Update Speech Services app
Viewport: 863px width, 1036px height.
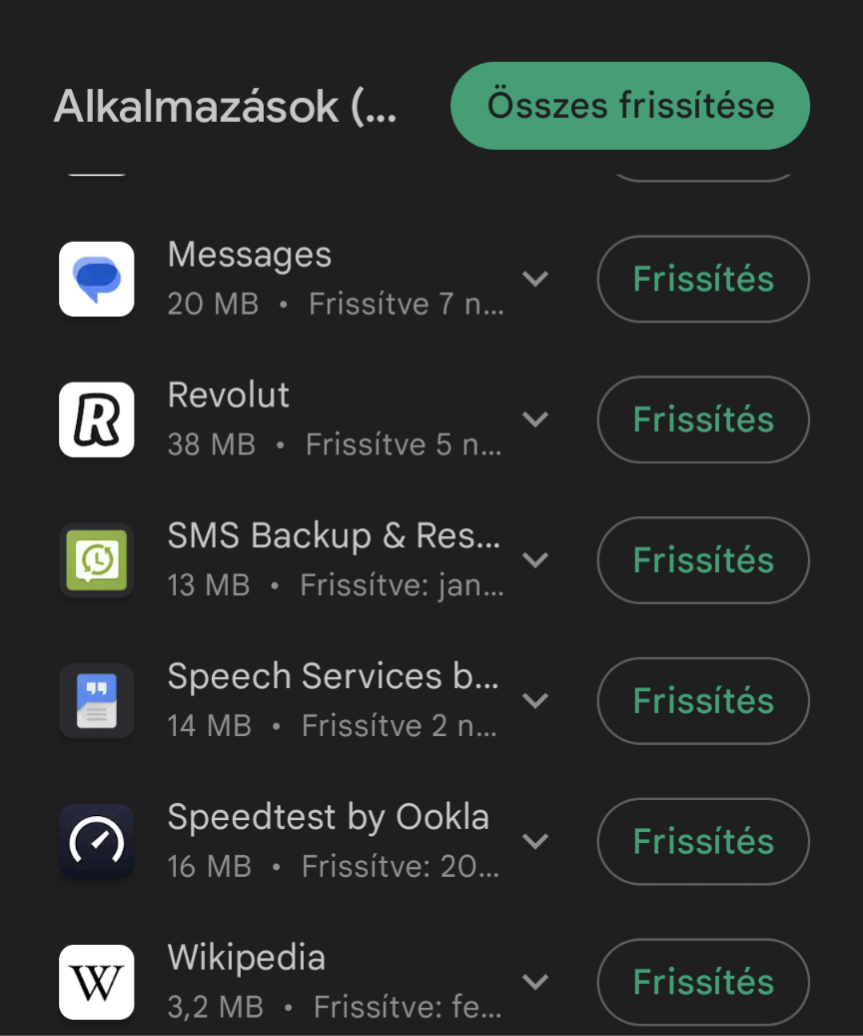click(703, 701)
